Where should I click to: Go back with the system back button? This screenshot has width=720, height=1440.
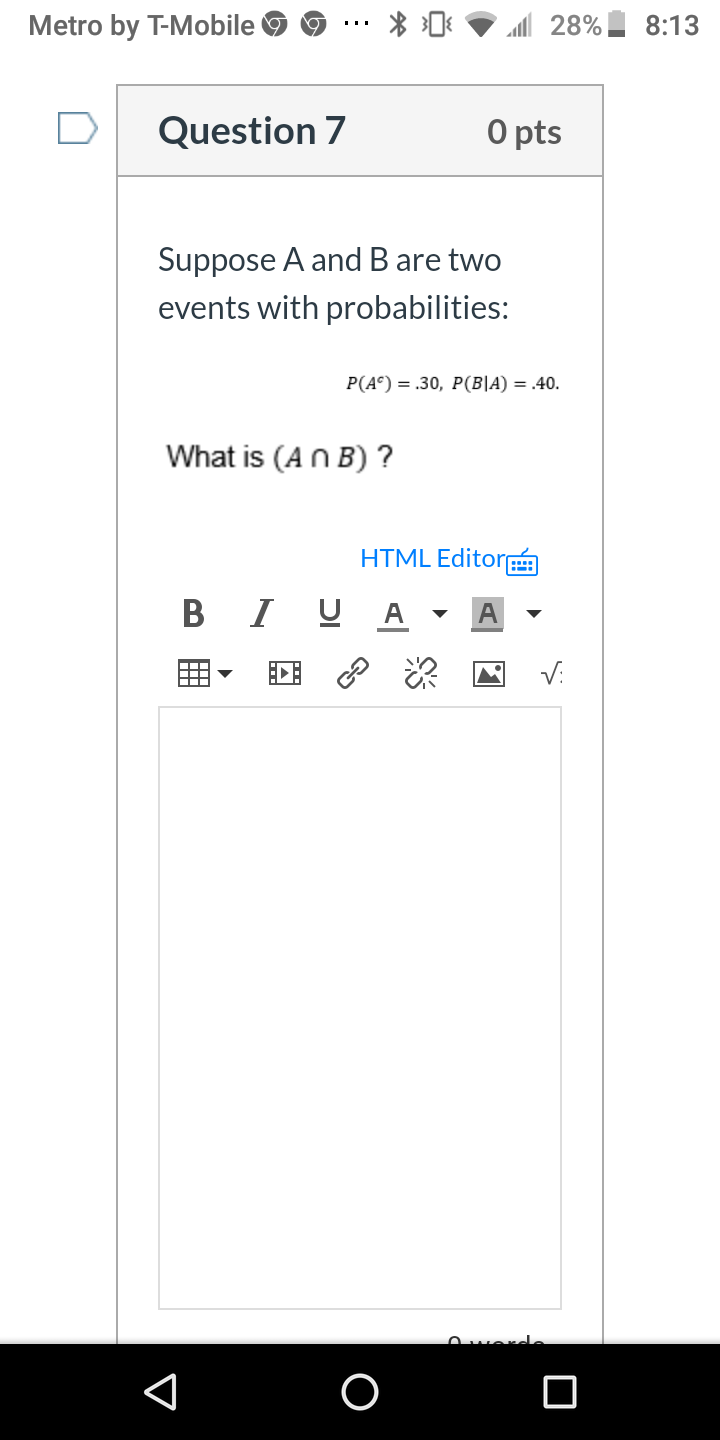click(160, 1391)
